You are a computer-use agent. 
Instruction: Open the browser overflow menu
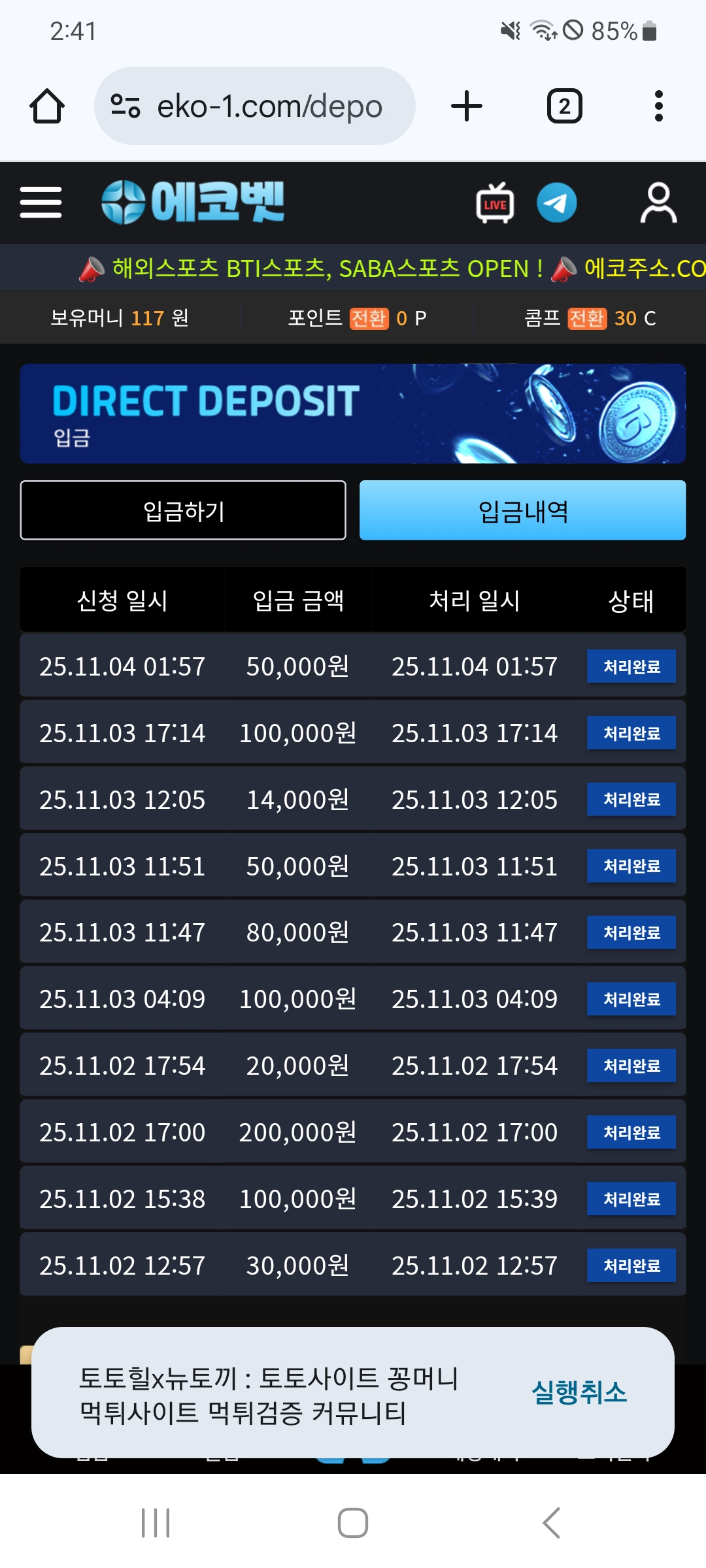(658, 106)
